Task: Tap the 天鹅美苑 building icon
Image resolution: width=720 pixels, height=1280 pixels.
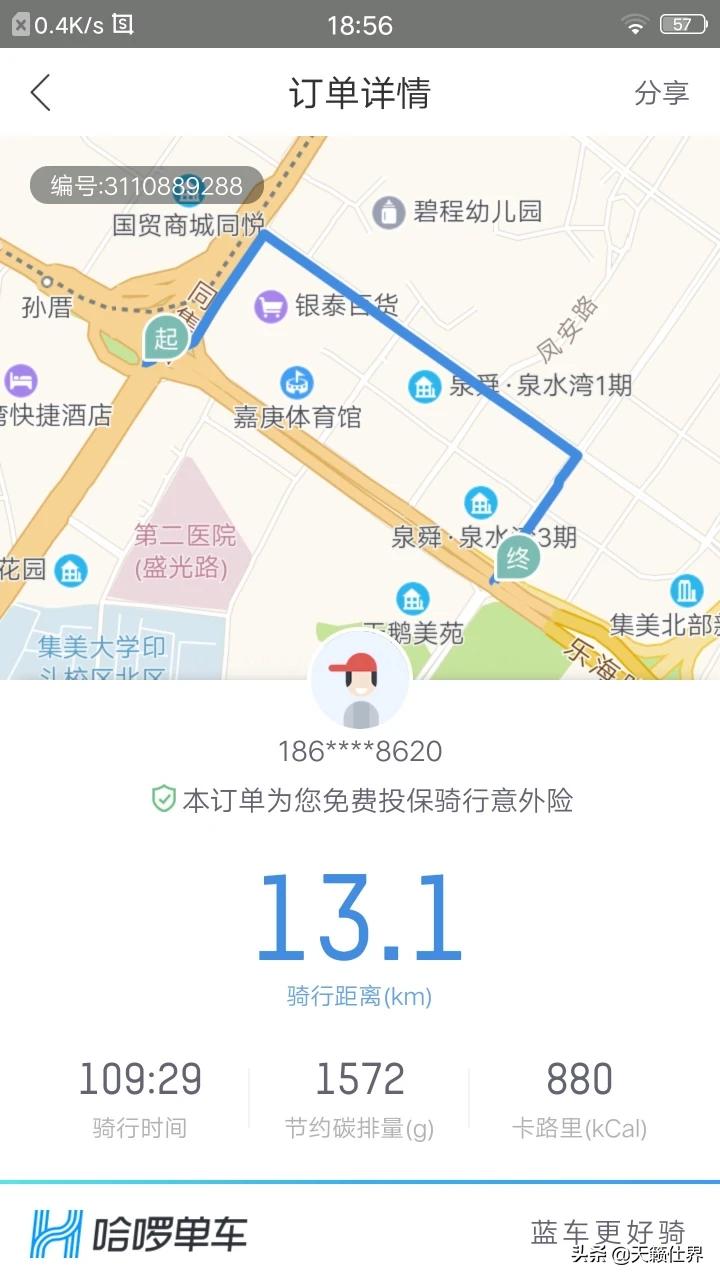Action: point(413,600)
